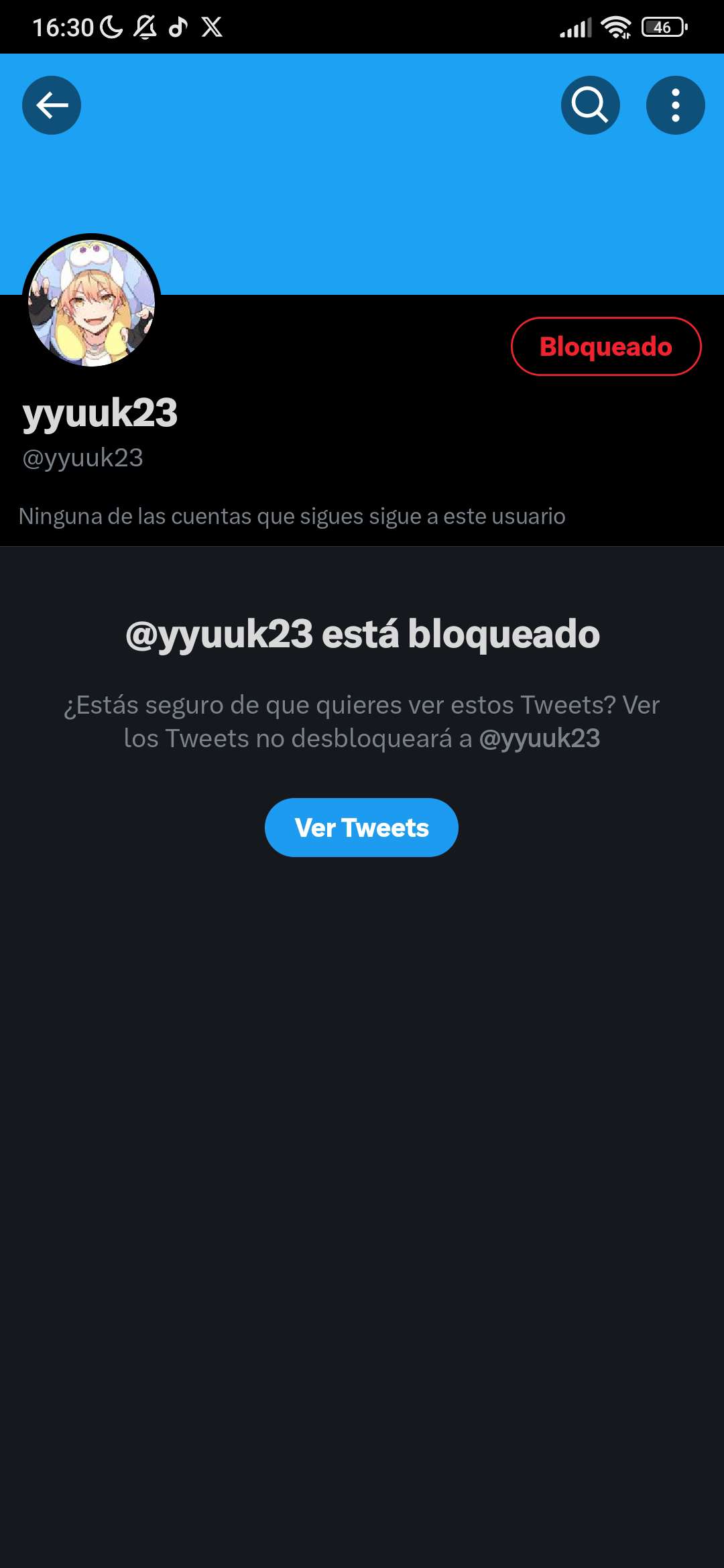Go back using the arrow icon
The height and width of the screenshot is (1568, 724).
52,105
